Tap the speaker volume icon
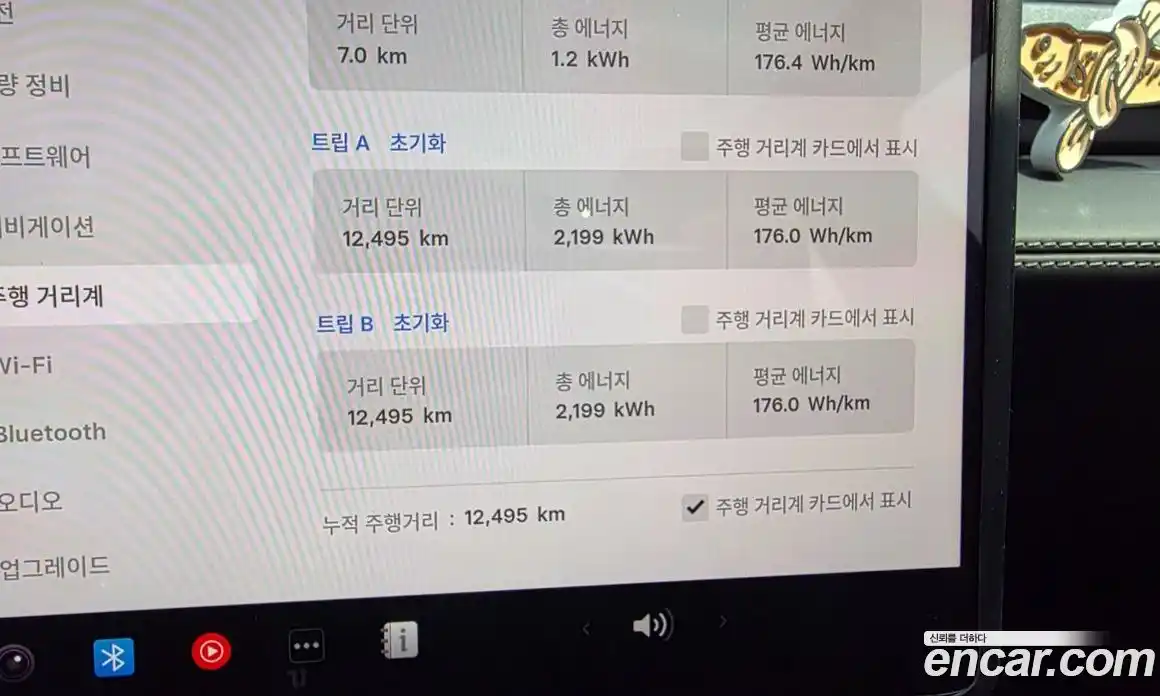 (x=652, y=626)
